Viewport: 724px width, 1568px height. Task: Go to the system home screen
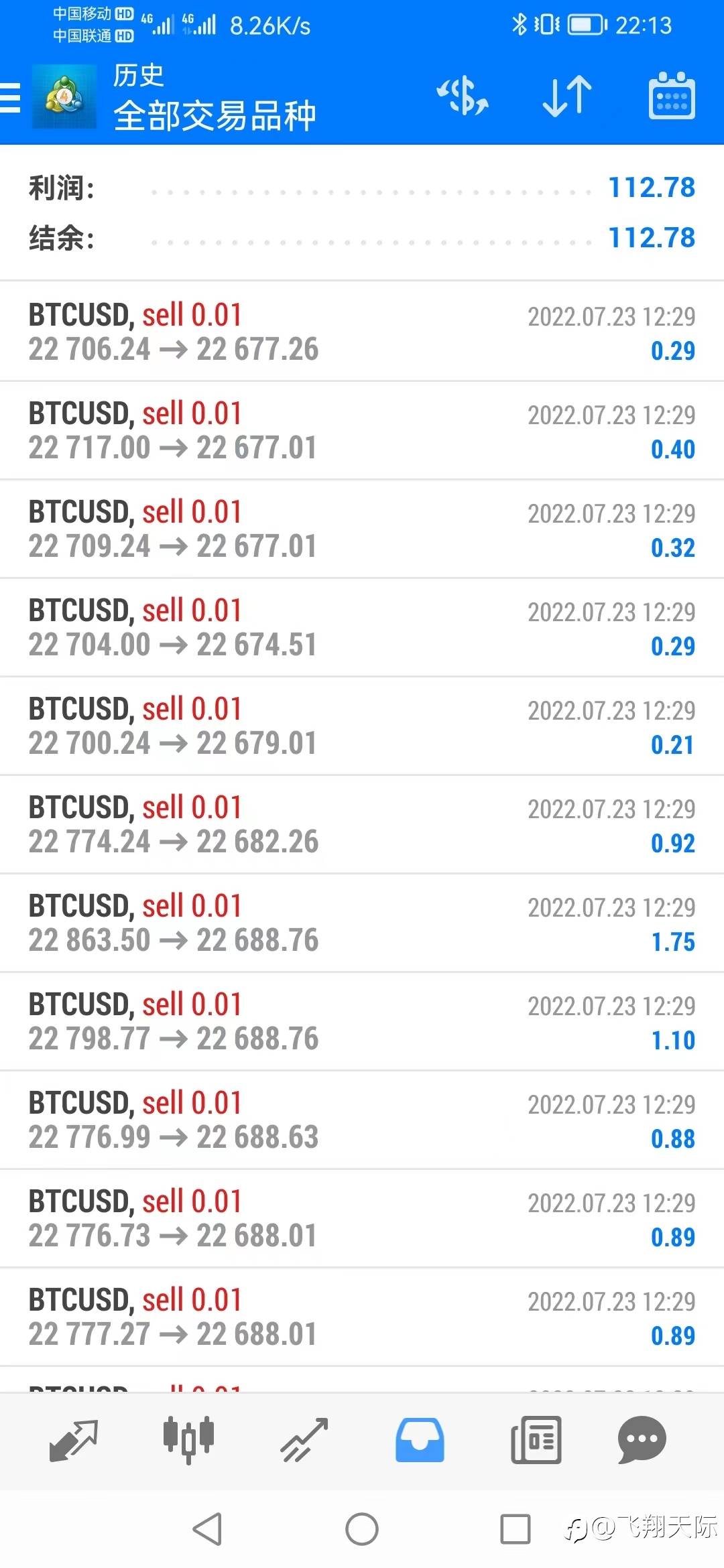click(362, 1529)
